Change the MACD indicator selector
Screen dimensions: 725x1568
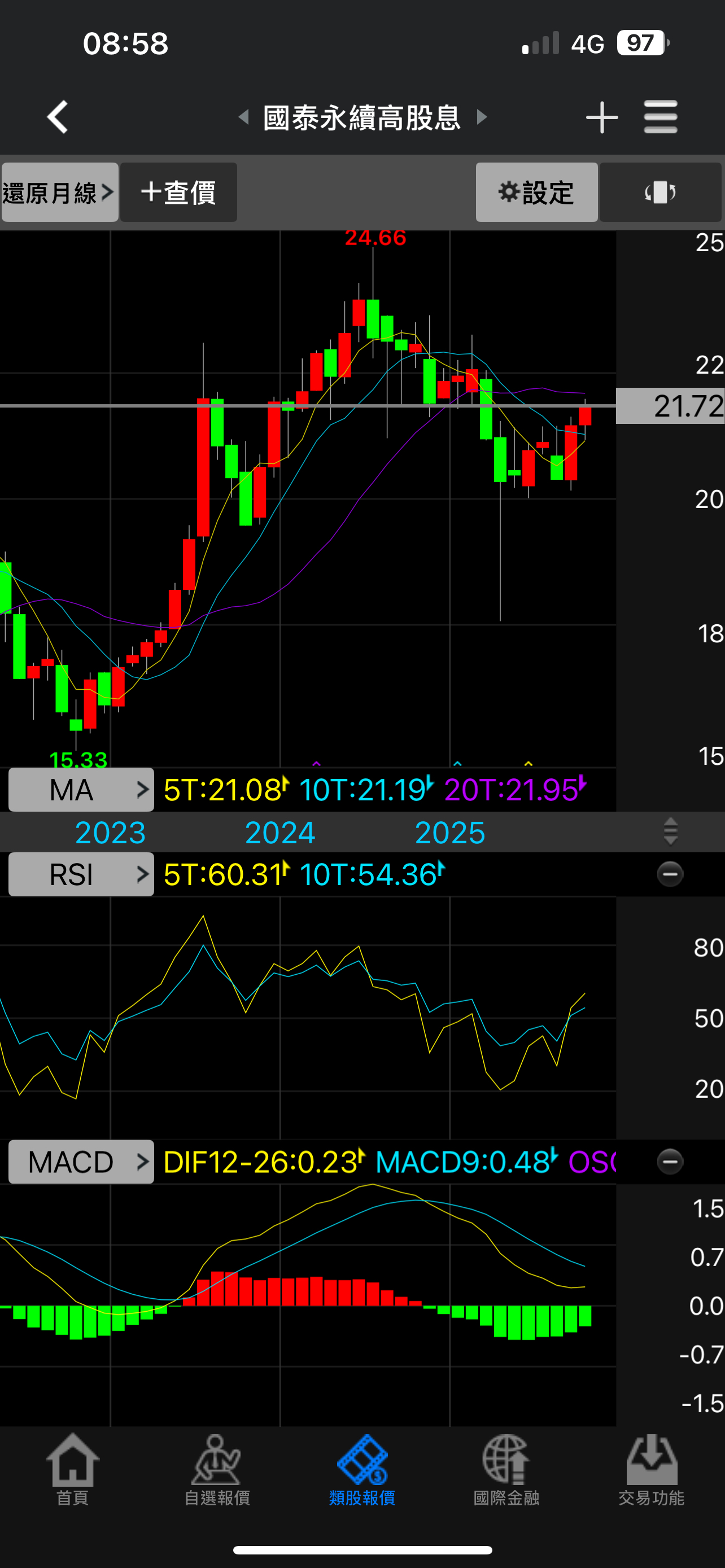pyautogui.click(x=81, y=1162)
